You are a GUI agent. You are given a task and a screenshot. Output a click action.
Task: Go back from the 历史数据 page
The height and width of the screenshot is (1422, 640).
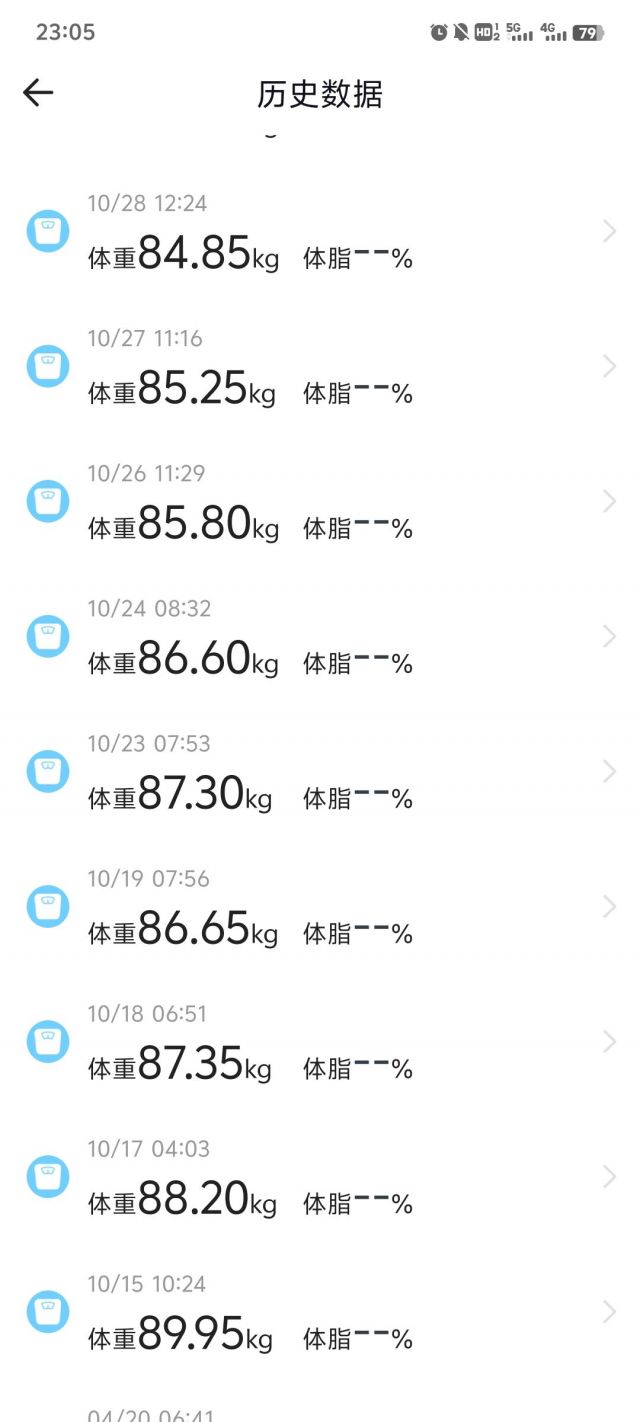[x=38, y=93]
